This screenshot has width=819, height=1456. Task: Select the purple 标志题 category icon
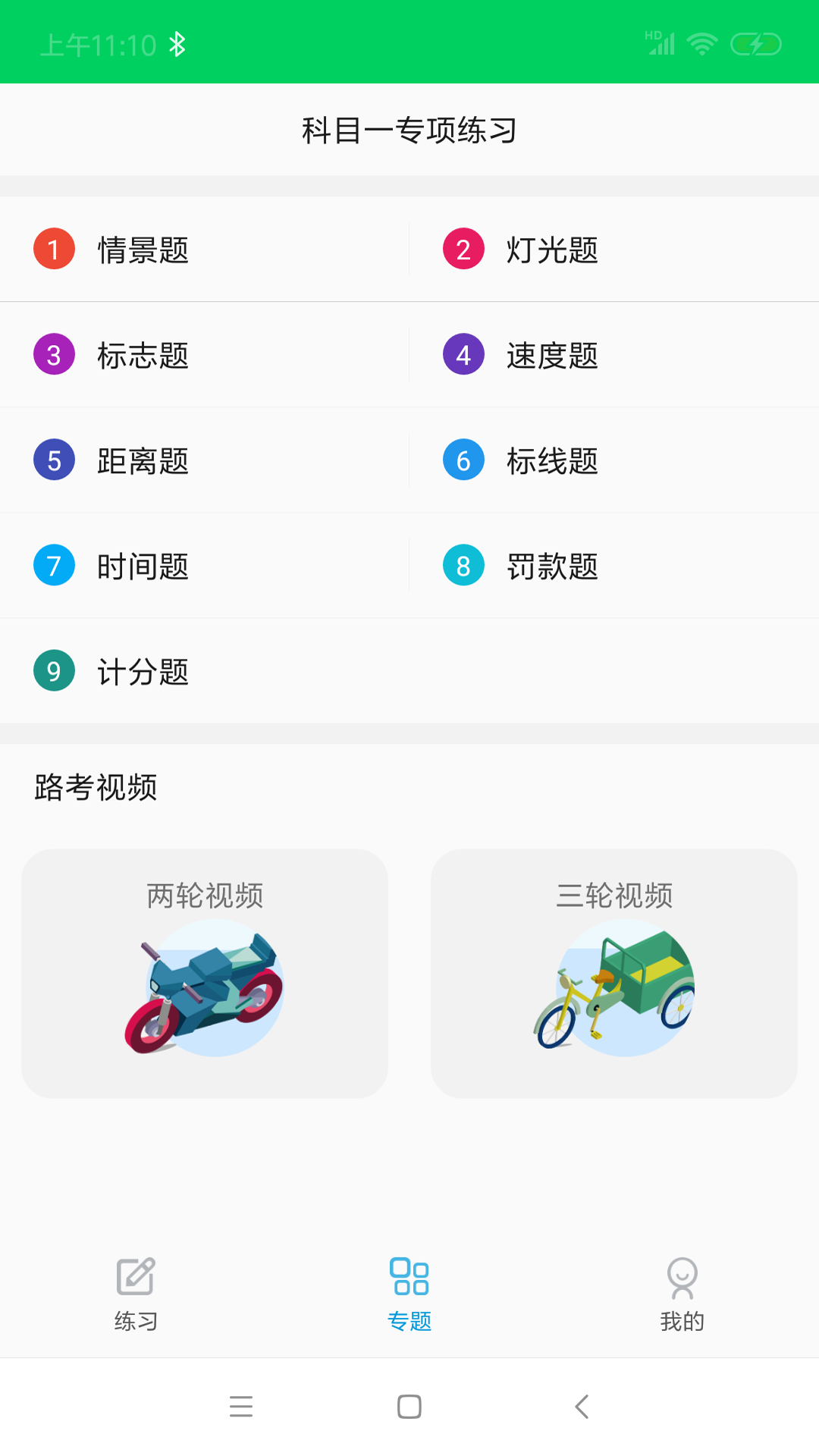point(53,355)
